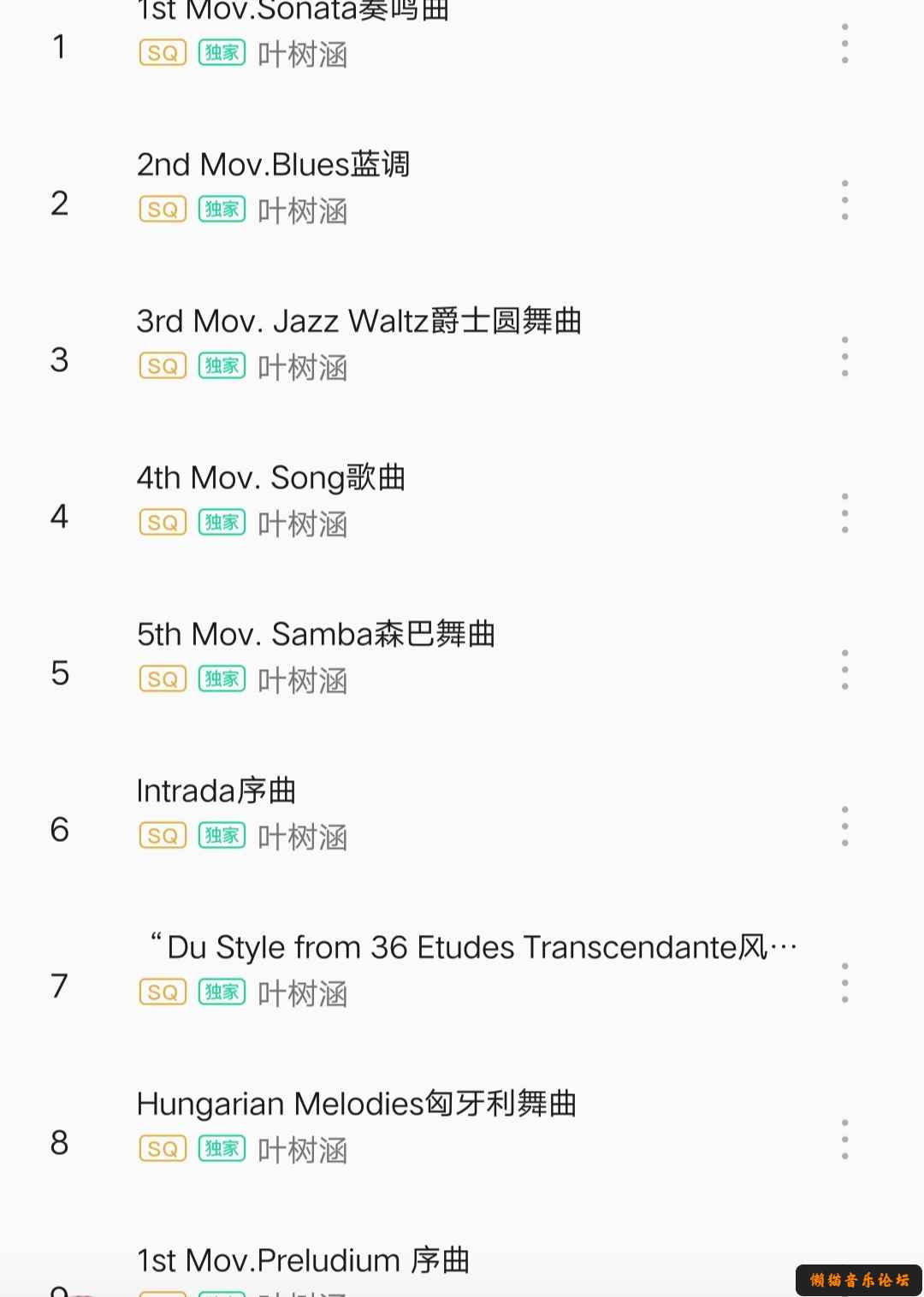Play track 2nd Mov.Blues蓝调
Image resolution: width=924 pixels, height=1297 pixels.
coord(274,164)
